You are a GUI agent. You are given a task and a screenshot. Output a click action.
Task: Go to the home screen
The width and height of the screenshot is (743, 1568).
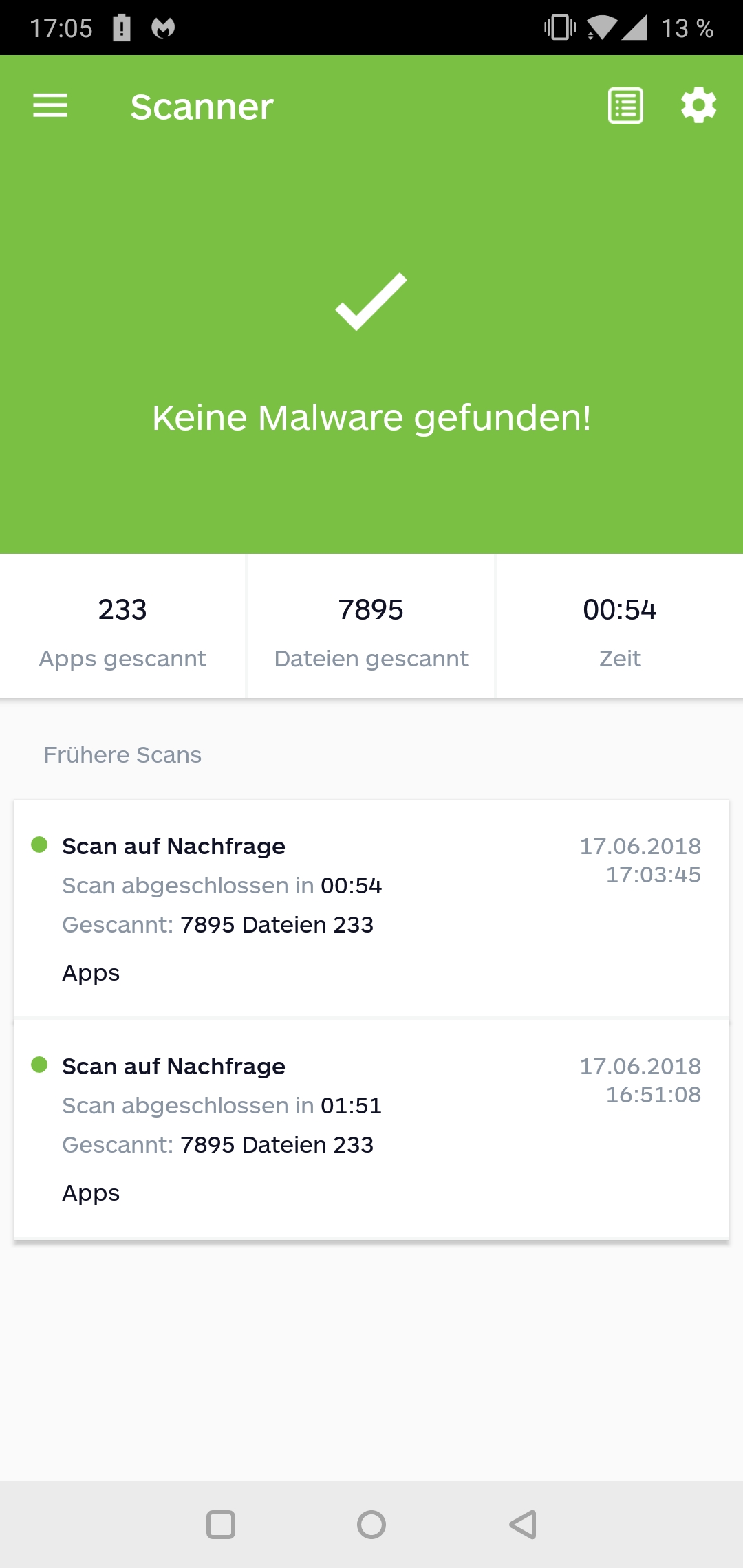[x=371, y=1525]
